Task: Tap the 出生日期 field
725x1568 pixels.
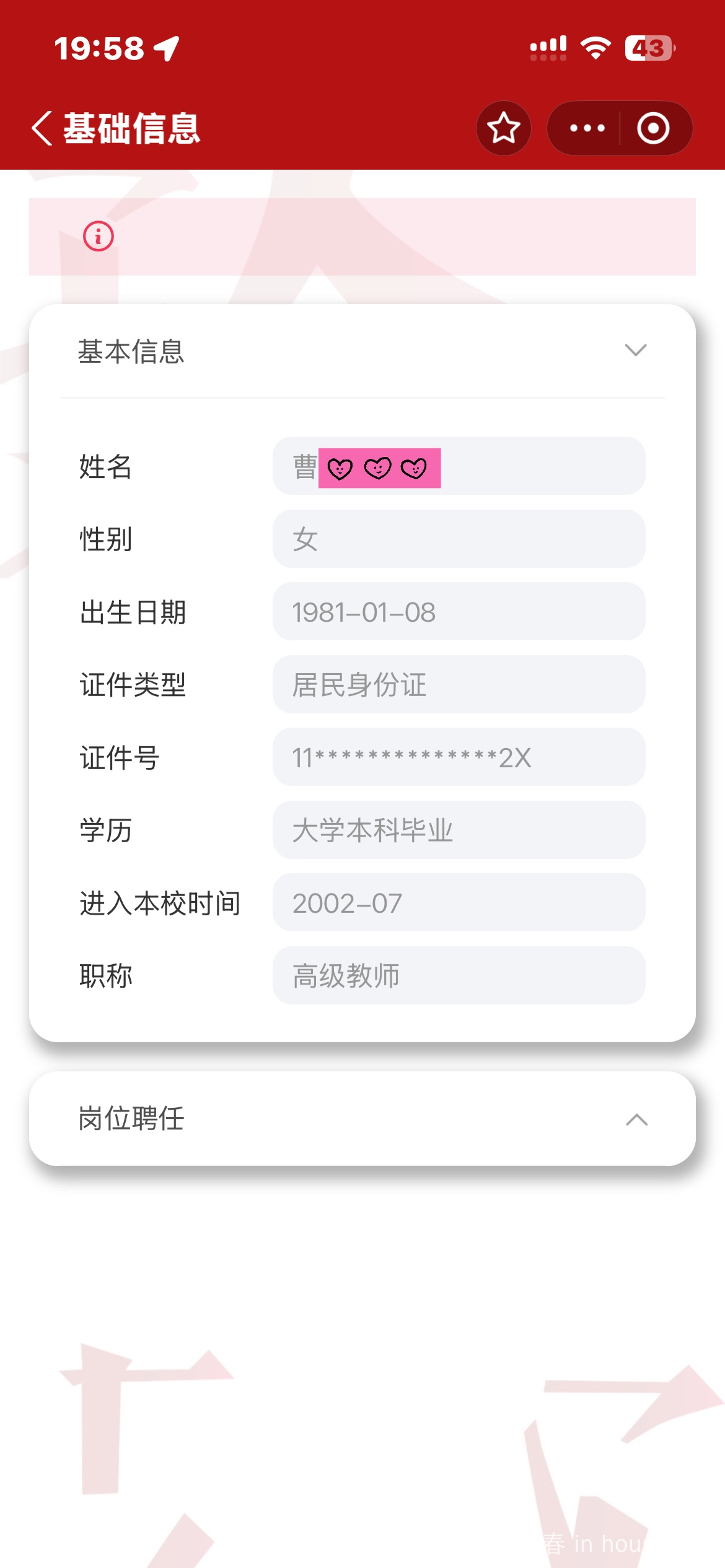Action: coord(459,612)
